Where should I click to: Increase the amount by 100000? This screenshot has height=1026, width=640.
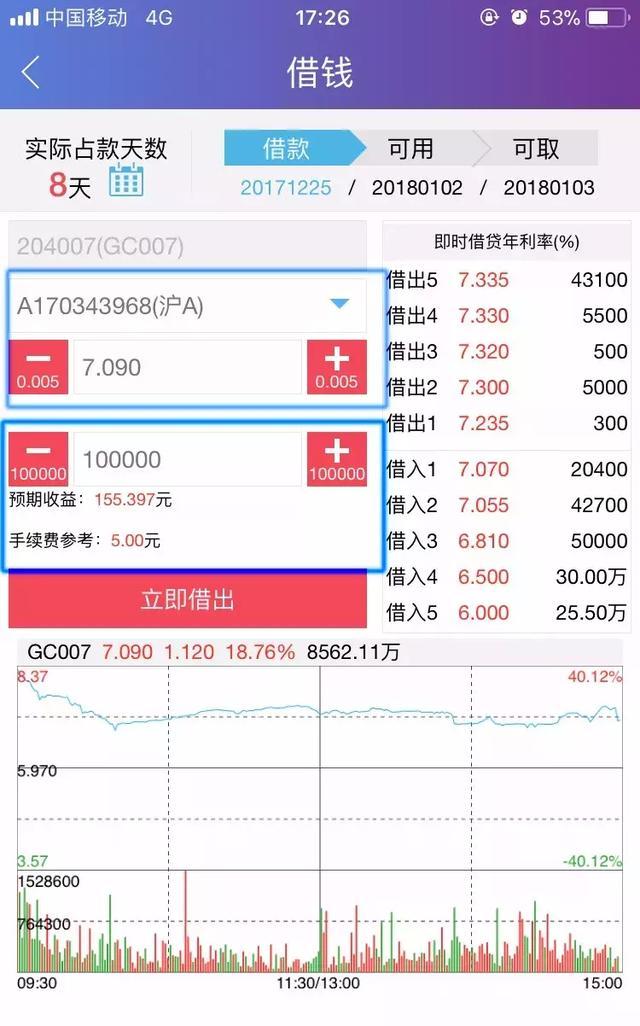point(337,459)
